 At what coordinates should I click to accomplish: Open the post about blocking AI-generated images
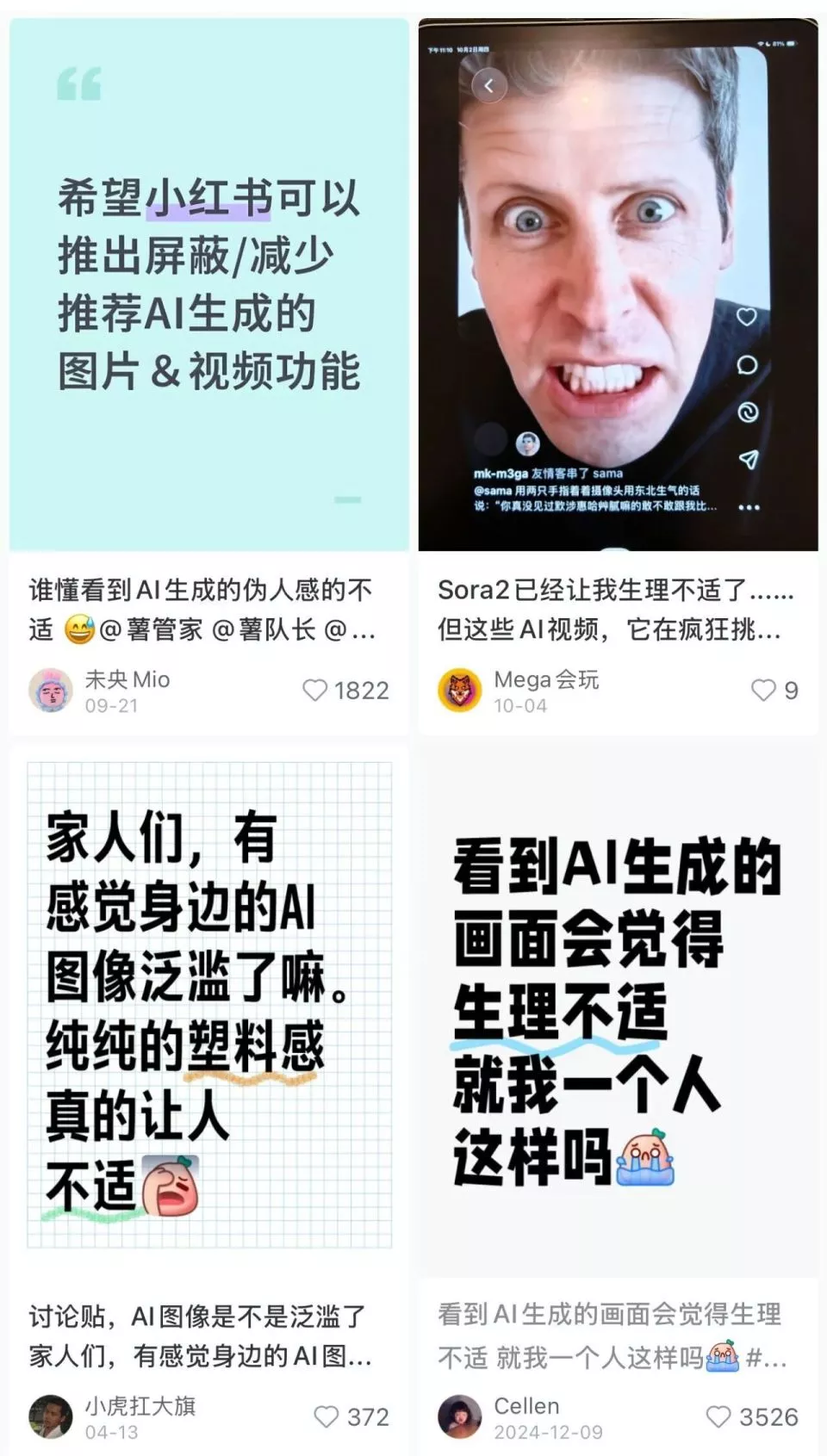[208, 284]
